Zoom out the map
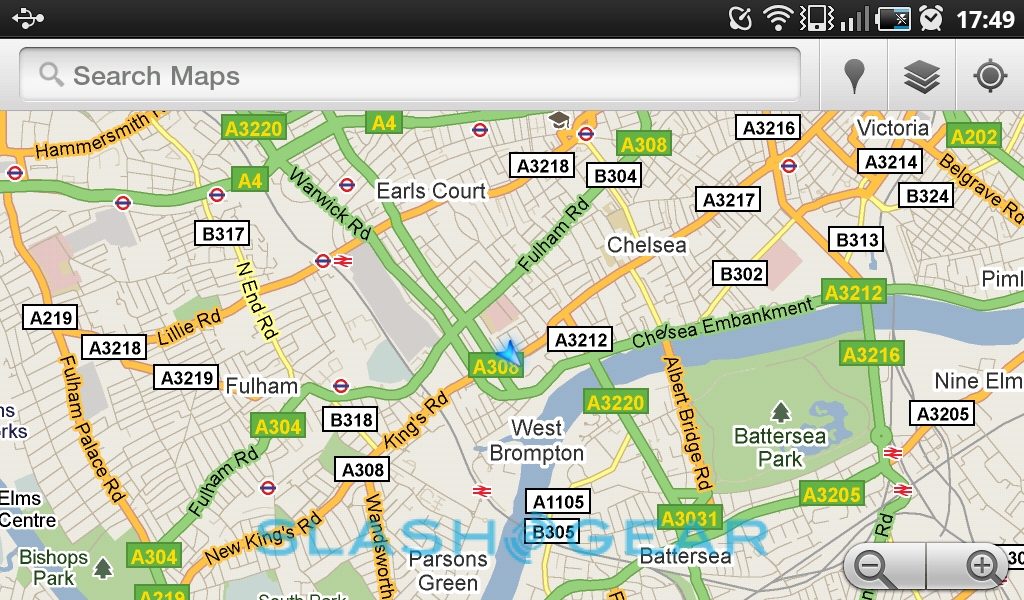The width and height of the screenshot is (1024, 600). click(x=878, y=567)
